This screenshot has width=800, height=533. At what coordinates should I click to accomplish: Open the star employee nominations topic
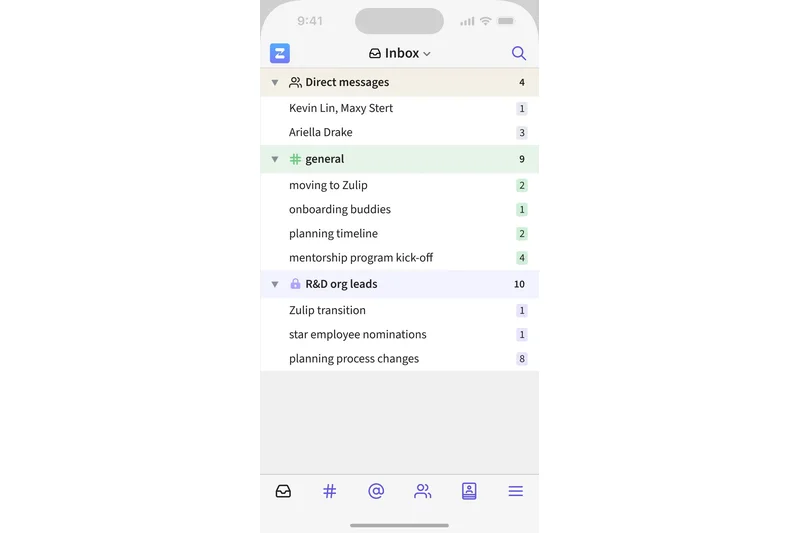coord(358,334)
